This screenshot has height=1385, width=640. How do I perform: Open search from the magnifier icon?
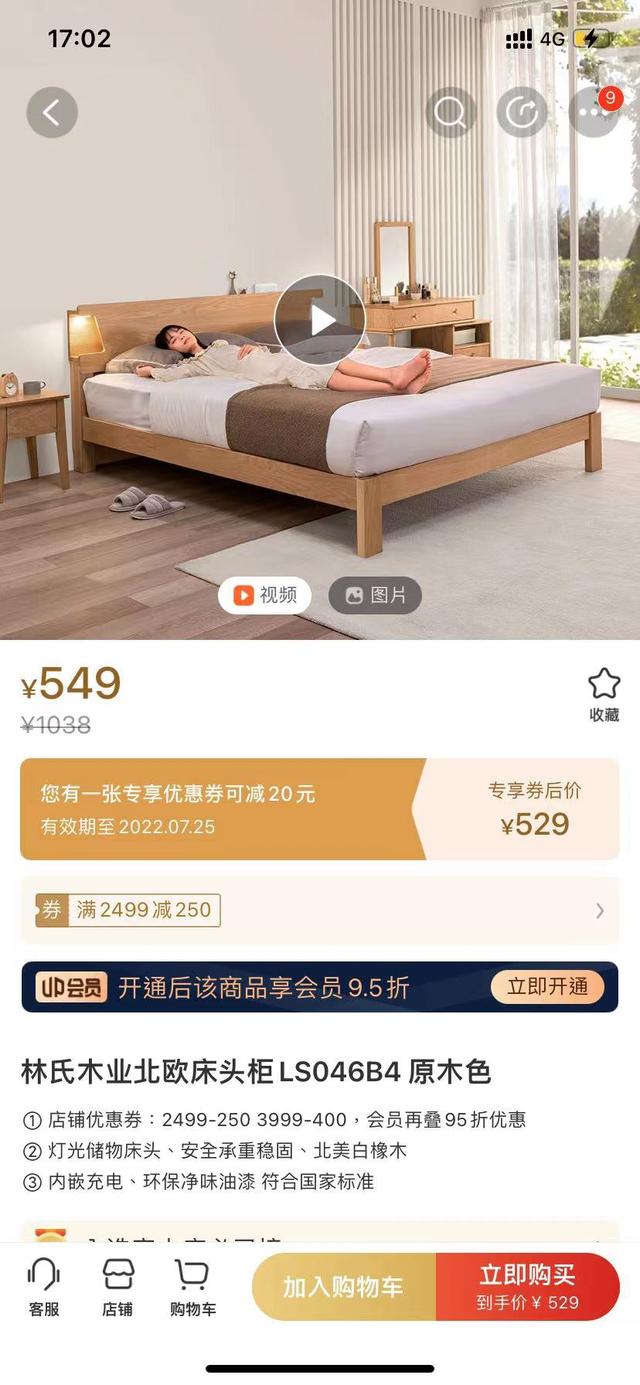[x=450, y=112]
